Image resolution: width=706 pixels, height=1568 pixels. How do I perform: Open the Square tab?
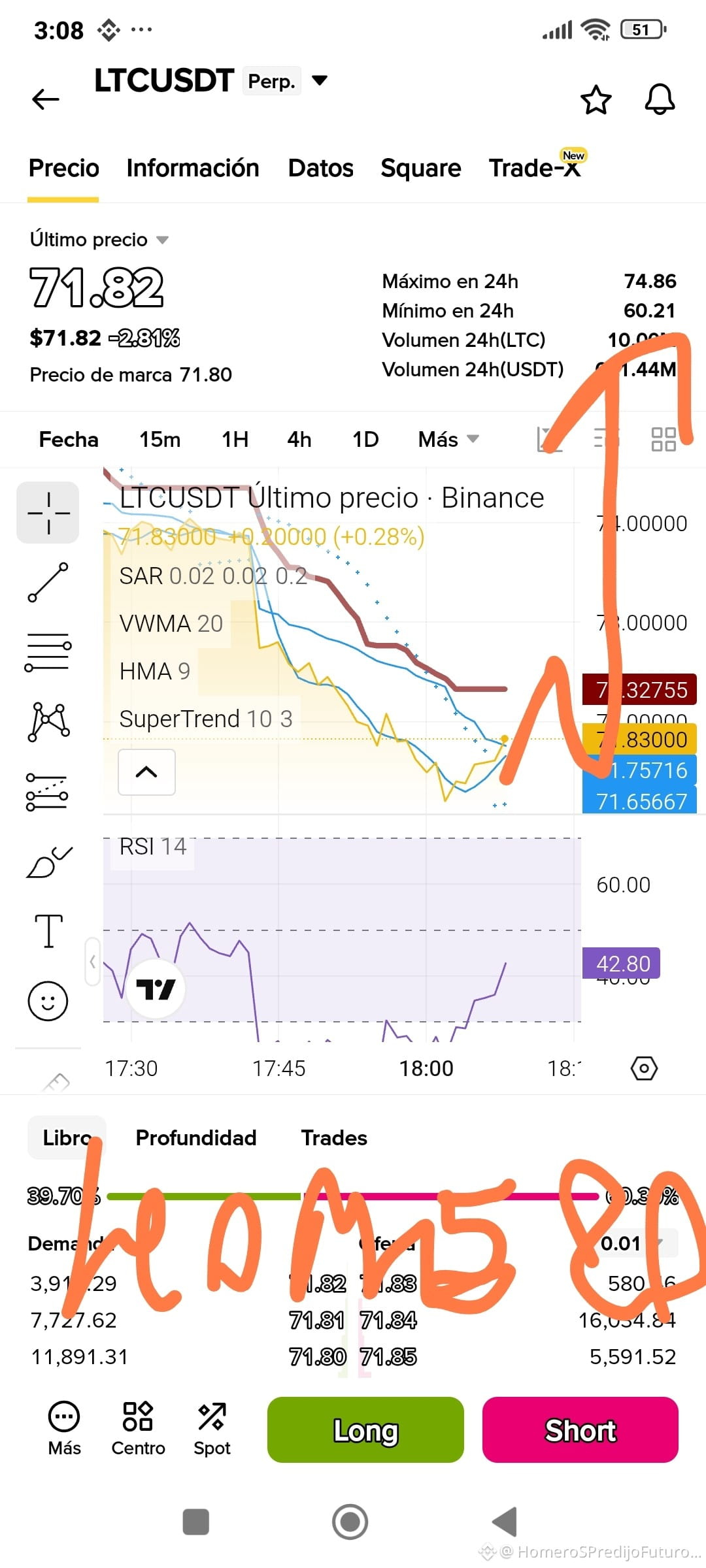[x=421, y=168]
